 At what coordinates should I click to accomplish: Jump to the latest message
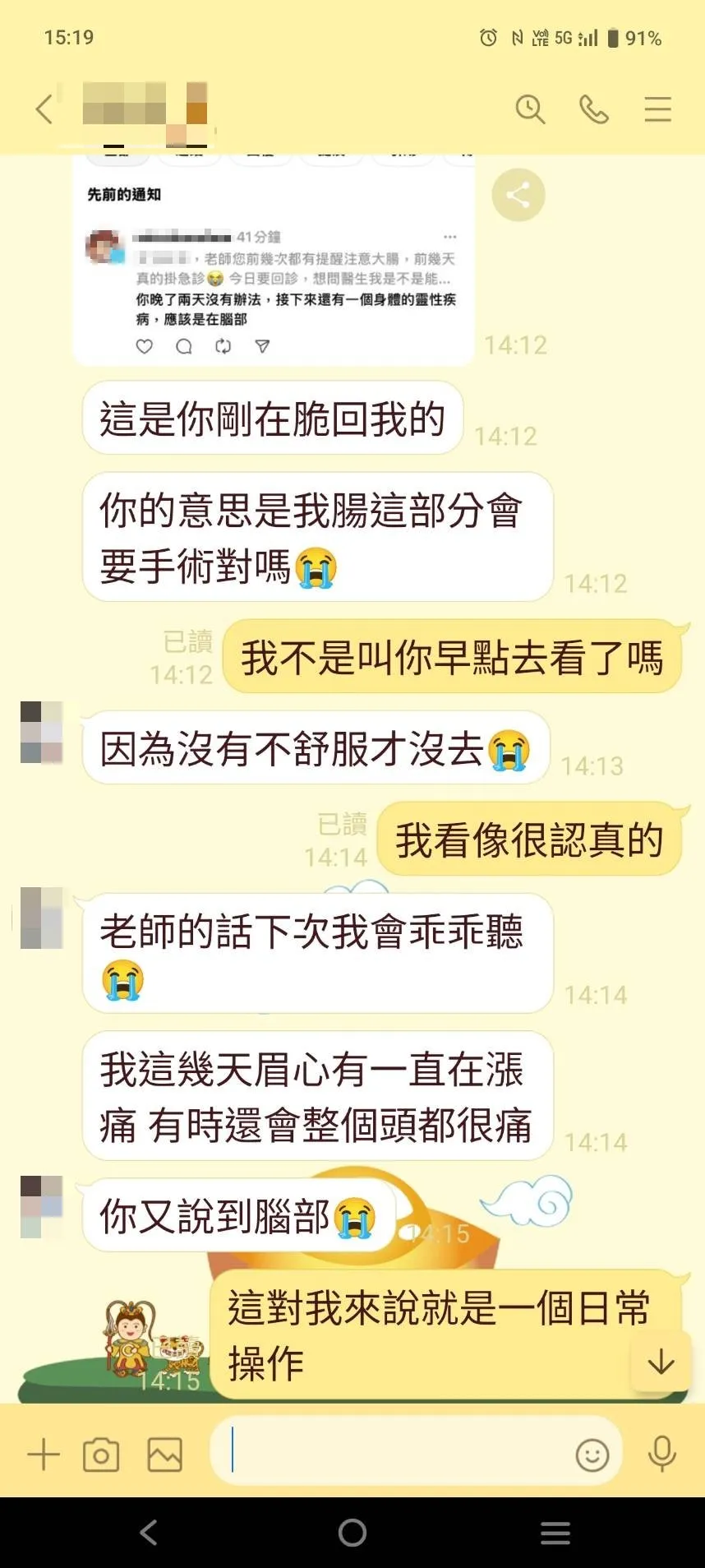[x=661, y=1363]
